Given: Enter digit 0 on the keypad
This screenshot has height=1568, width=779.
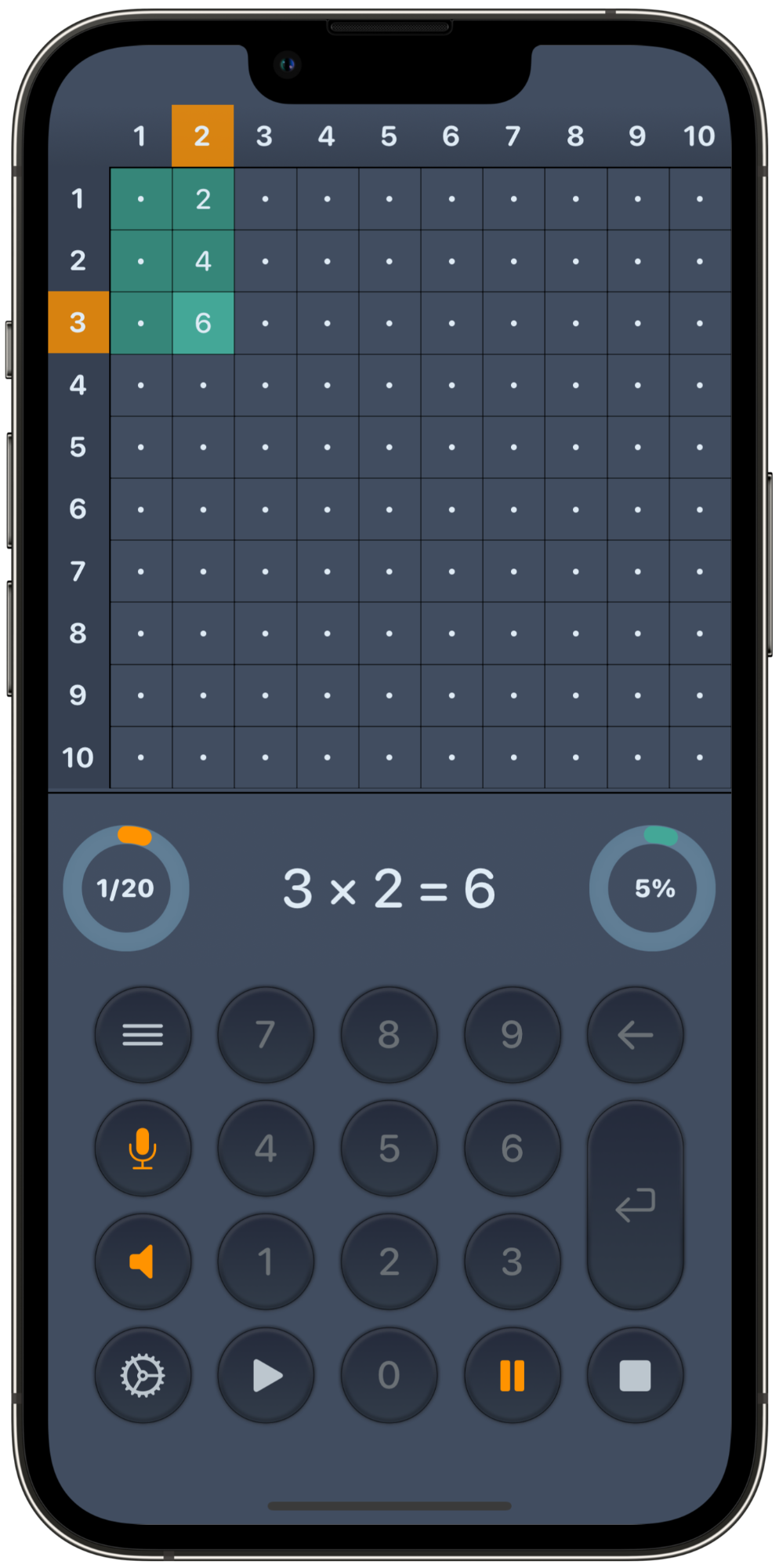Looking at the screenshot, I should coord(389,1376).
